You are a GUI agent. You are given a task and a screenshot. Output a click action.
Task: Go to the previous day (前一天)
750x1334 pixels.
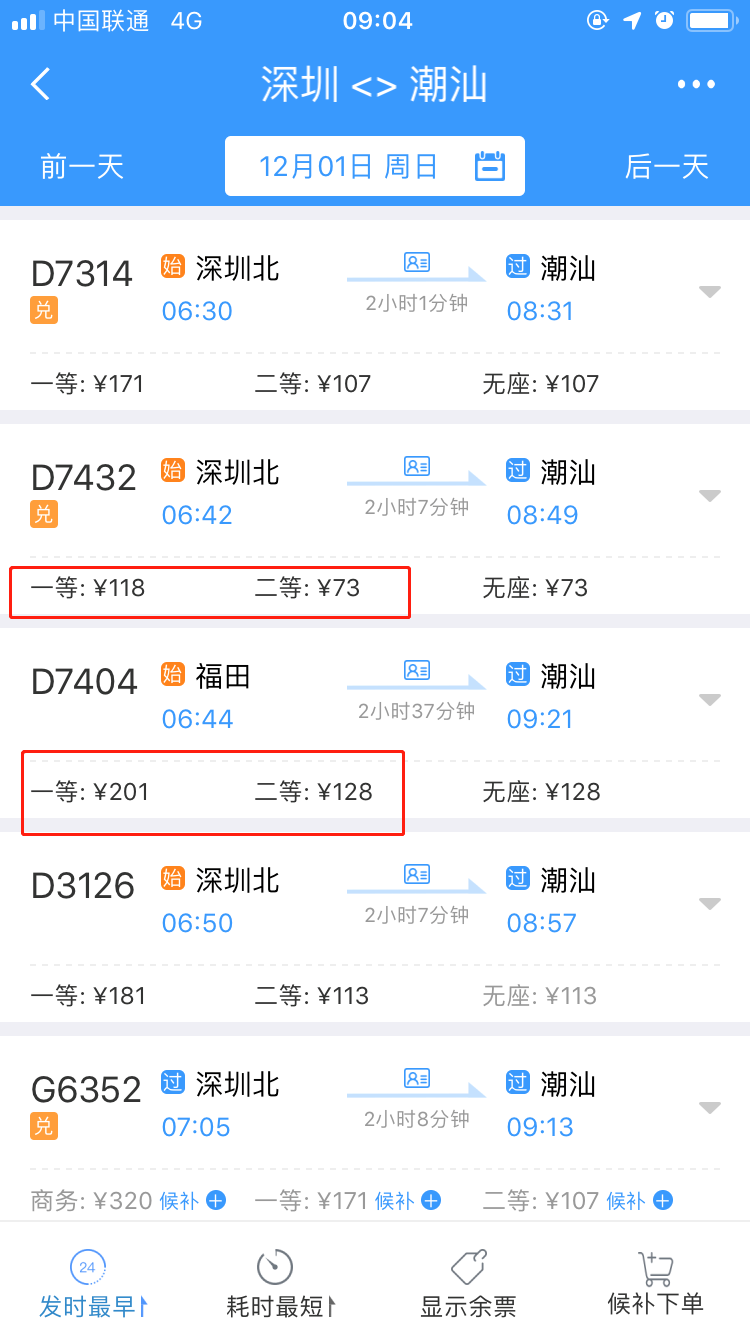click(82, 166)
